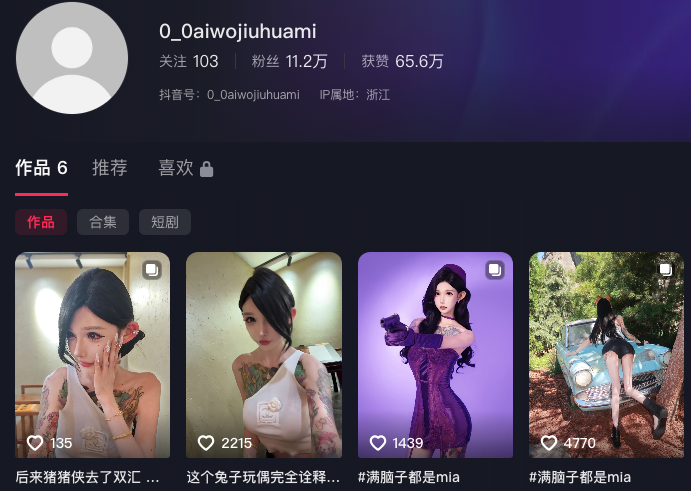Select the 短剧 filter chip
691x491 pixels.
(165, 222)
